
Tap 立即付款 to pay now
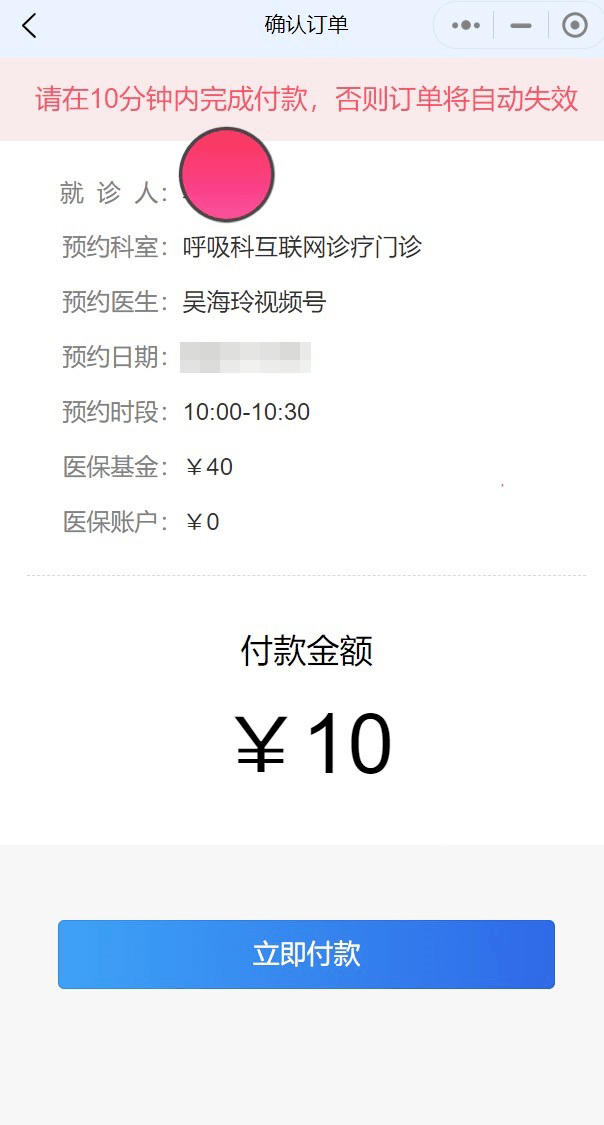click(306, 954)
